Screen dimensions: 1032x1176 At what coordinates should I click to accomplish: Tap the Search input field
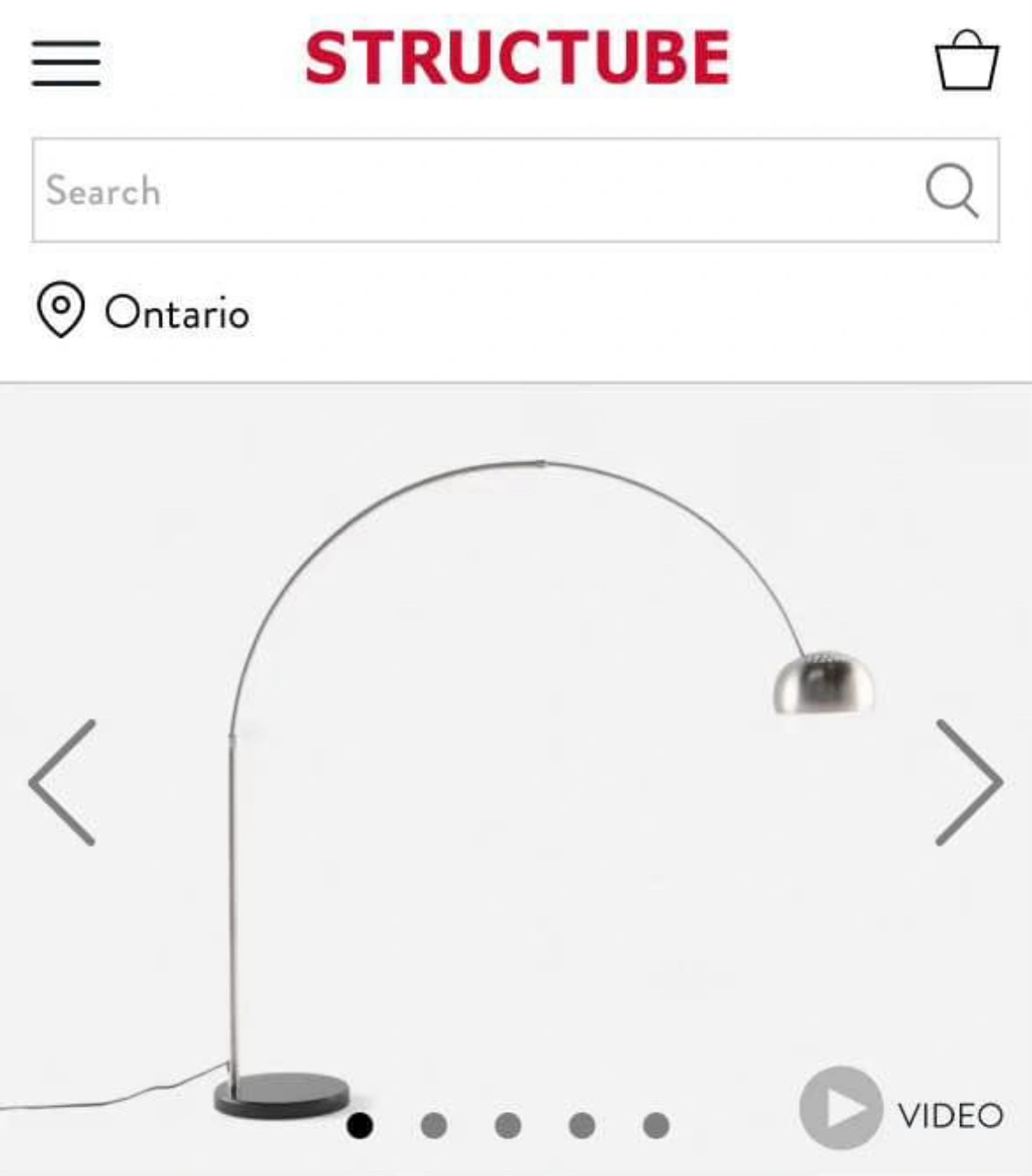[x=473, y=190]
